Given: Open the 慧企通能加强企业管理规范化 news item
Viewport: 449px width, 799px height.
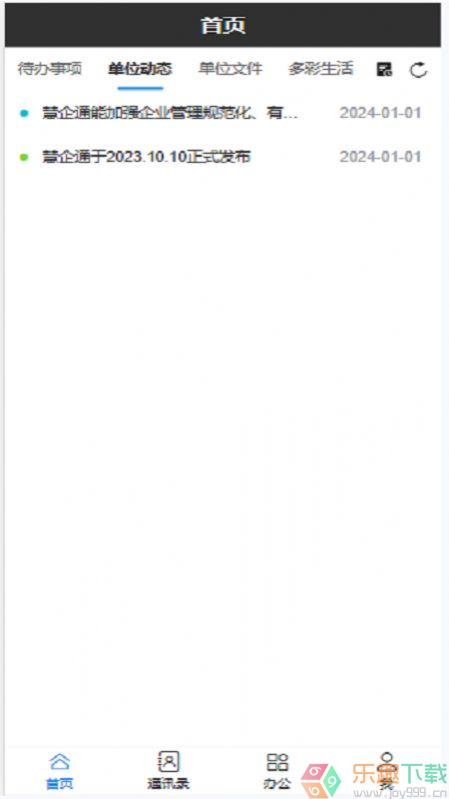Looking at the screenshot, I should tap(222, 113).
